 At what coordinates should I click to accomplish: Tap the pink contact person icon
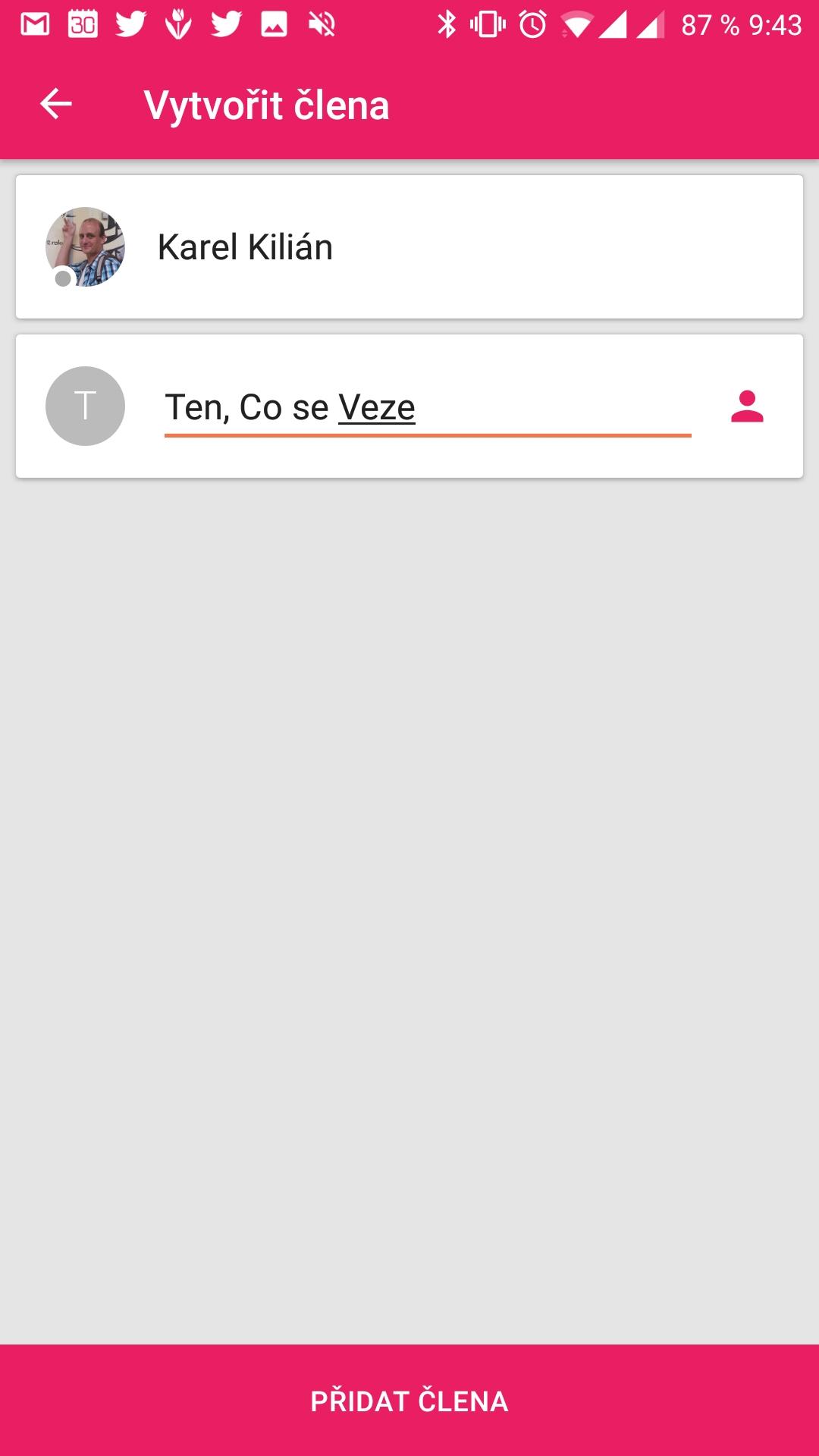(747, 406)
